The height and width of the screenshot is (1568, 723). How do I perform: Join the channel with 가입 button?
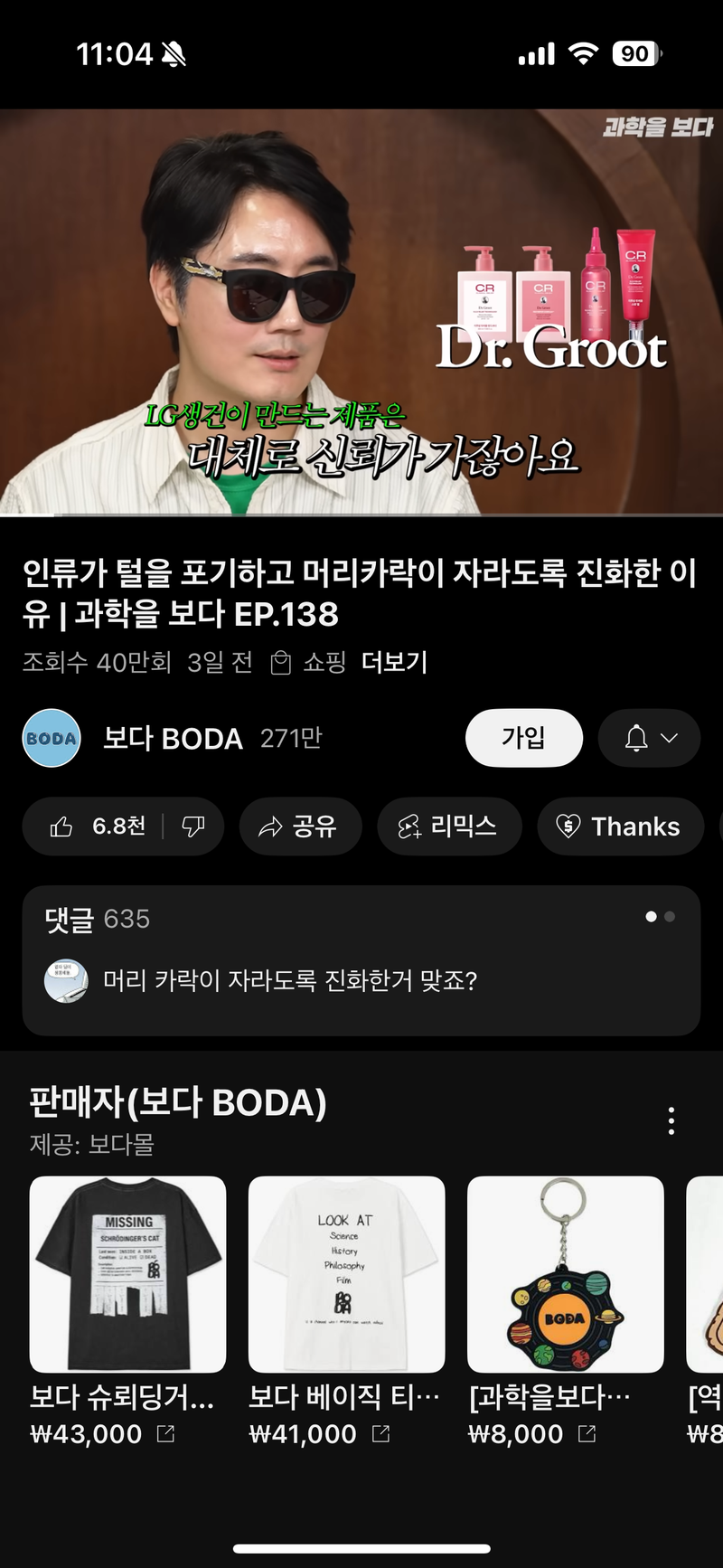click(523, 738)
